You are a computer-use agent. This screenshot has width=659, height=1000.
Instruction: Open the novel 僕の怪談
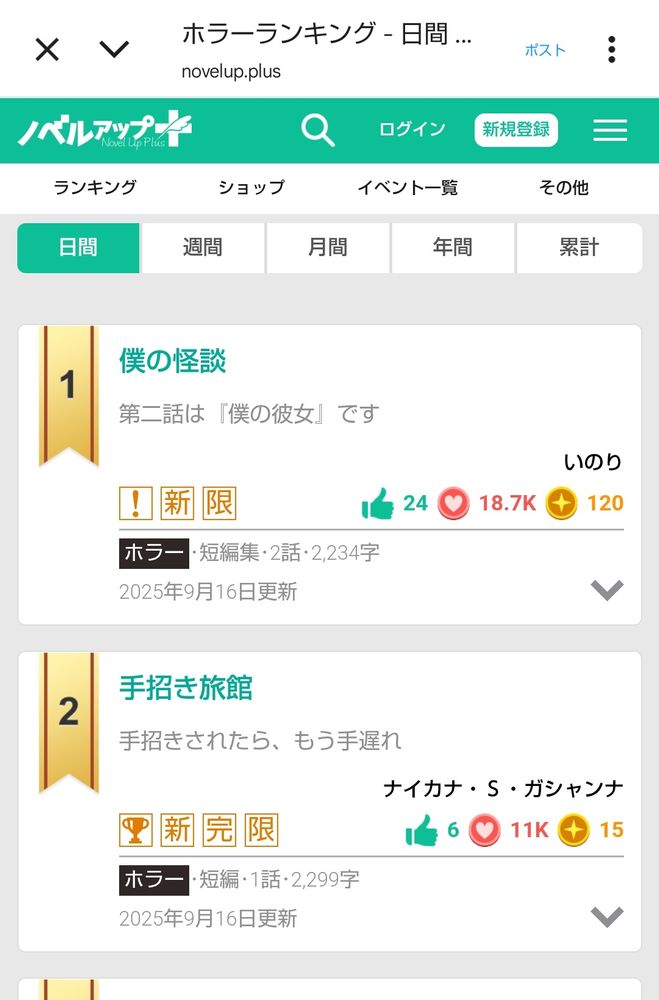pos(173,361)
